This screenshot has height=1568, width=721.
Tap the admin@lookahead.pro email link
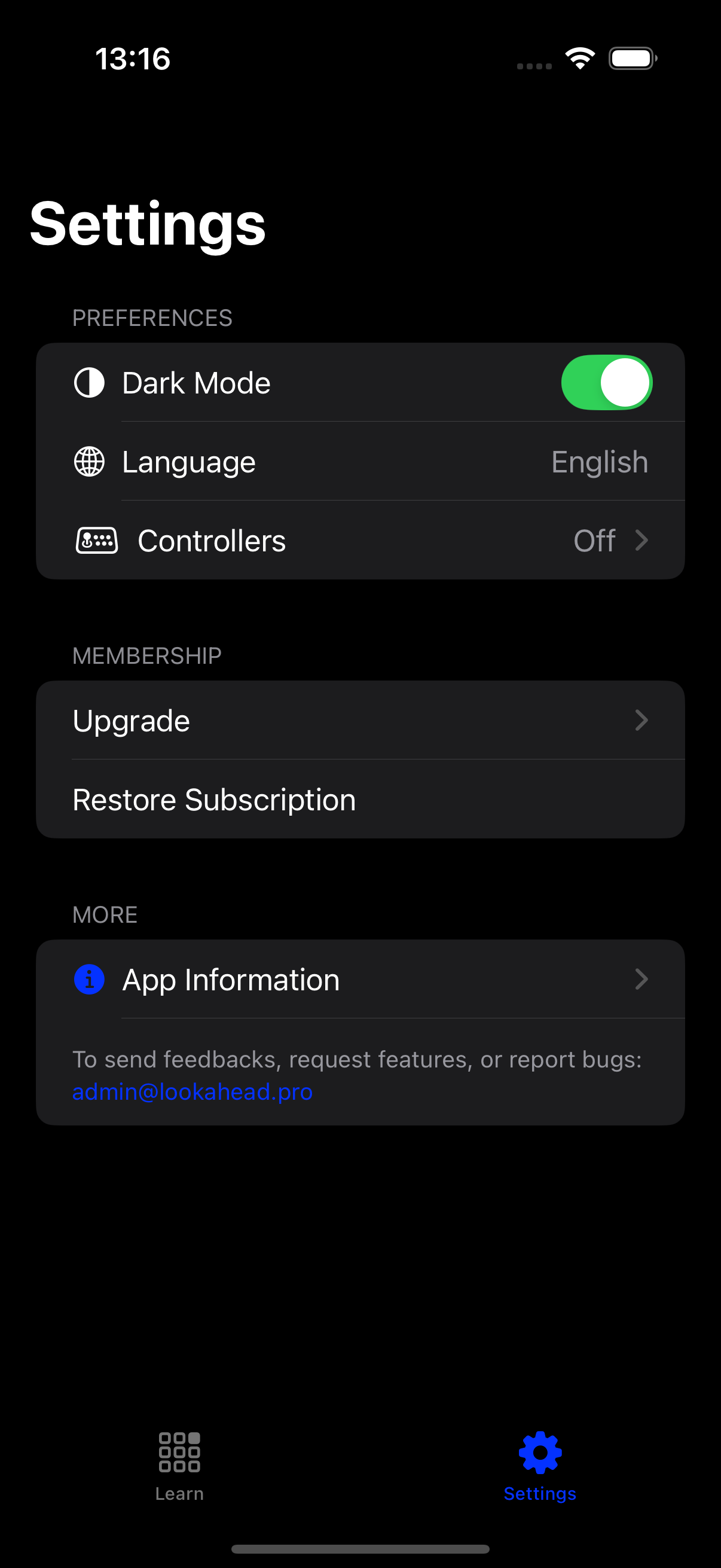click(193, 1092)
